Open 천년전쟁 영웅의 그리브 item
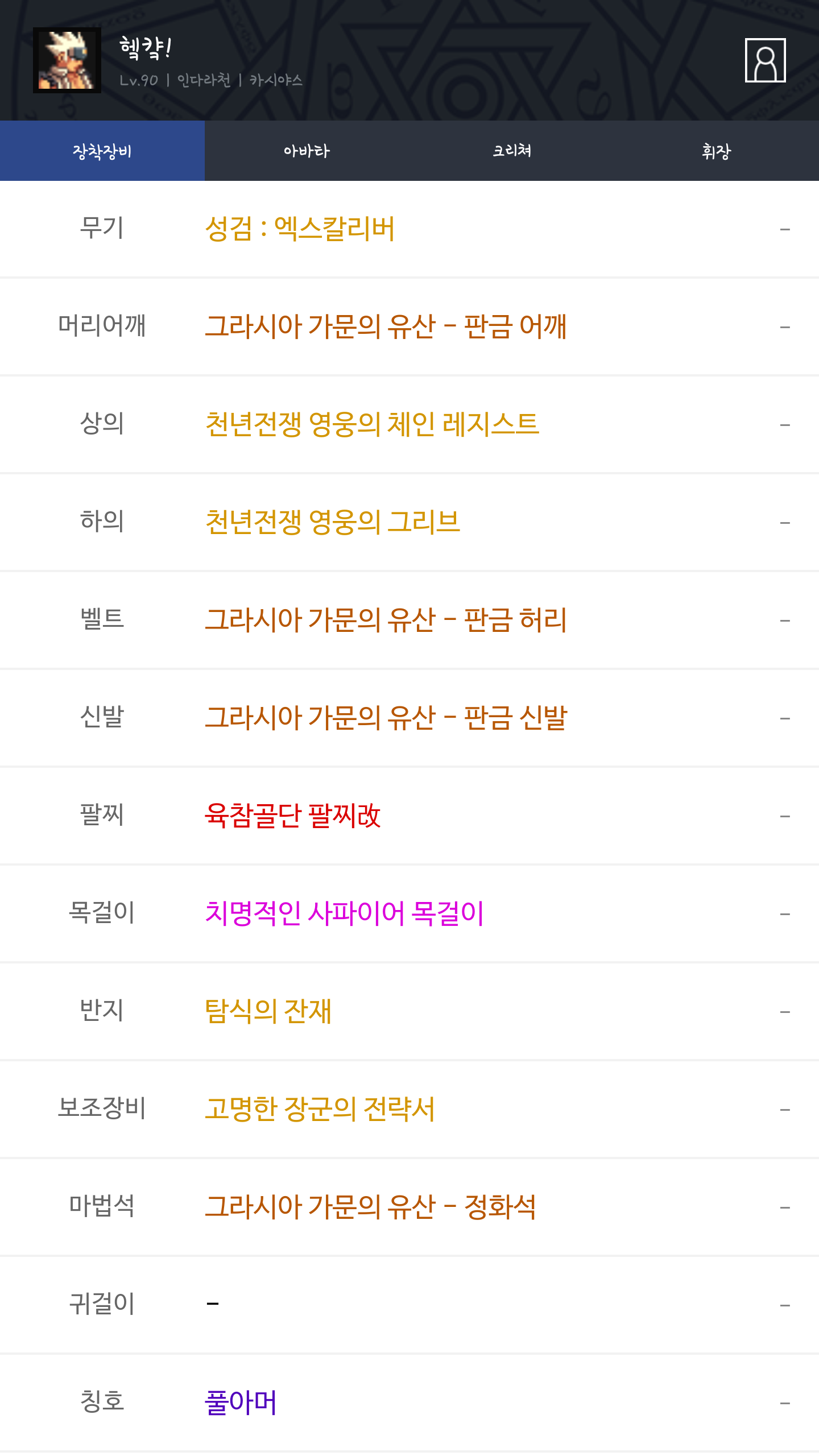 (x=332, y=522)
